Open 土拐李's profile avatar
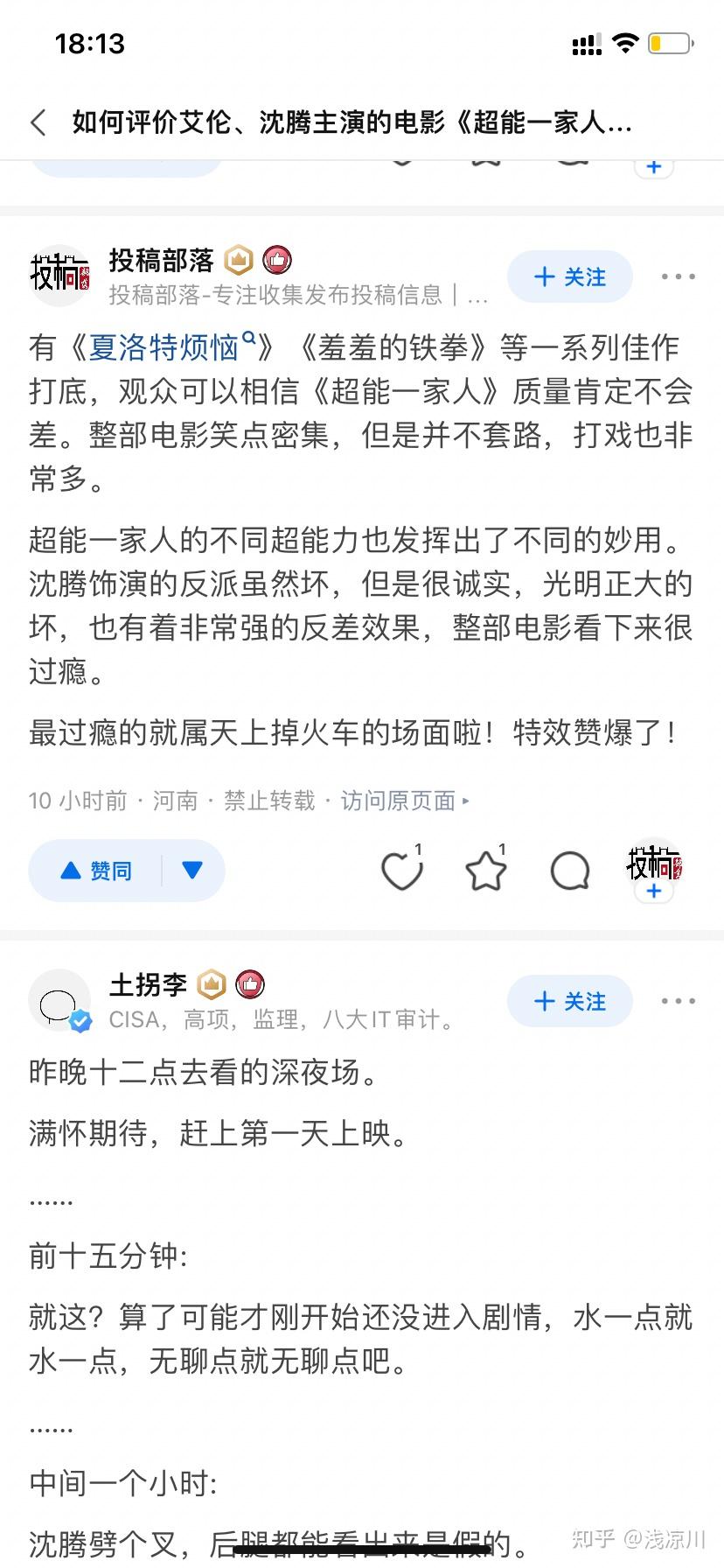This screenshot has width=724, height=1568. [x=59, y=1000]
